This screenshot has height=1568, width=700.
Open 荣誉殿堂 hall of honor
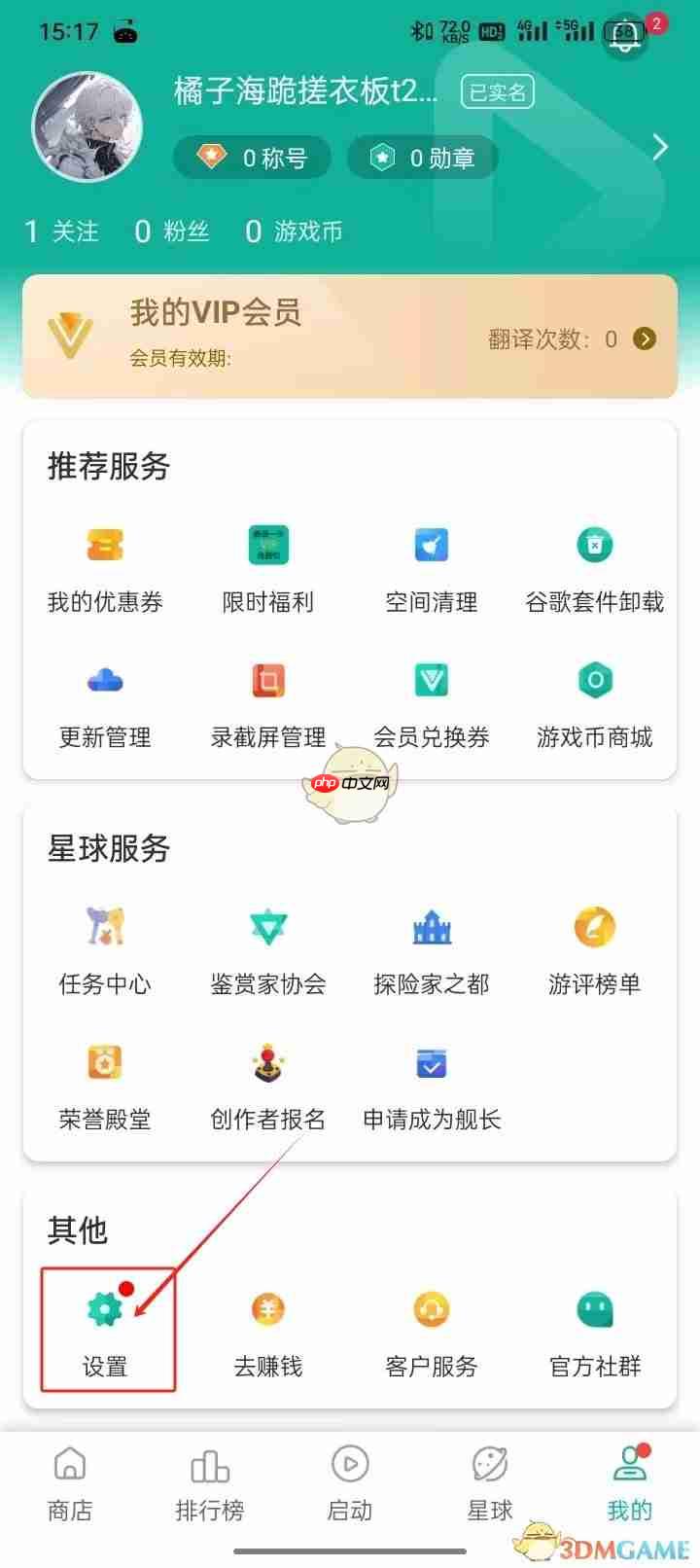[105, 1083]
